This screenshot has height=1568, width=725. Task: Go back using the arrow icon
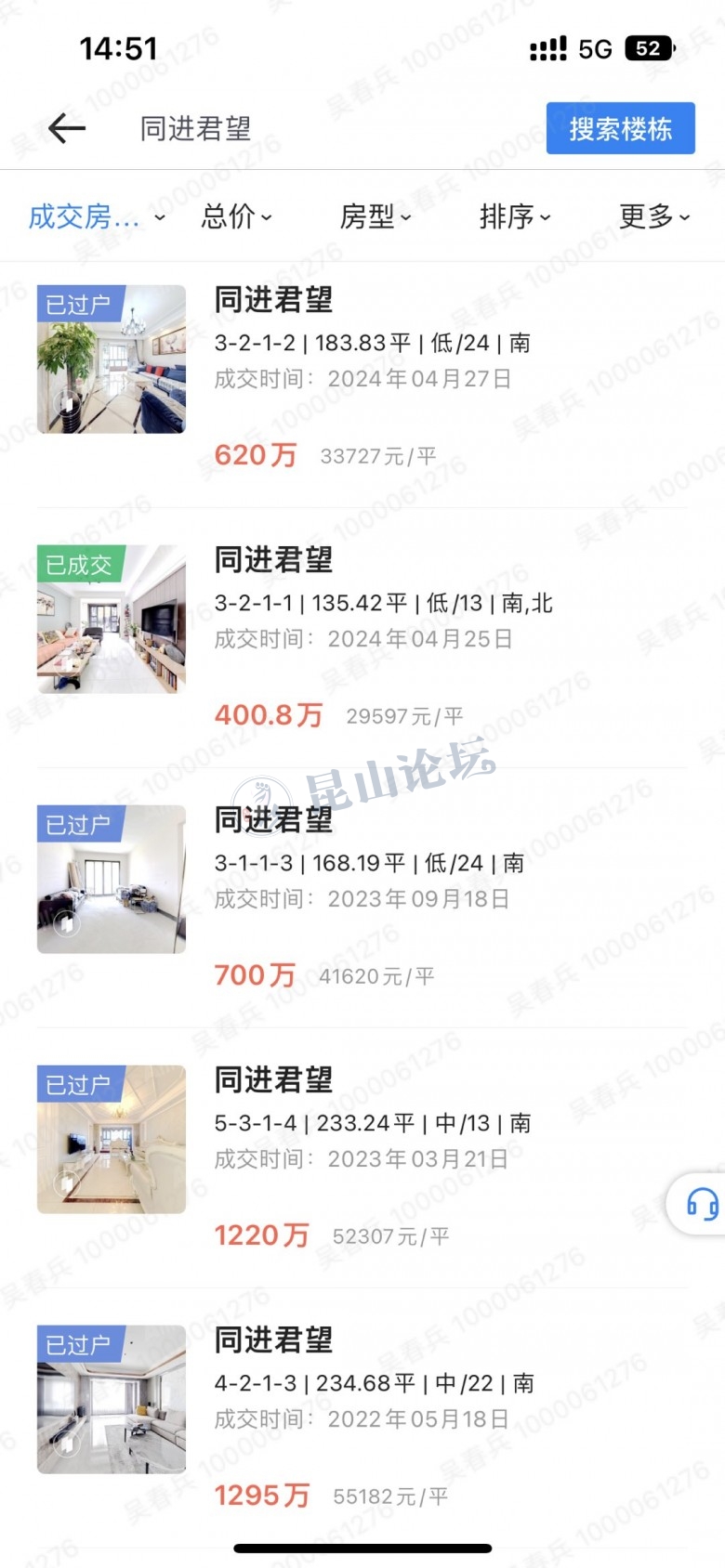(67, 128)
